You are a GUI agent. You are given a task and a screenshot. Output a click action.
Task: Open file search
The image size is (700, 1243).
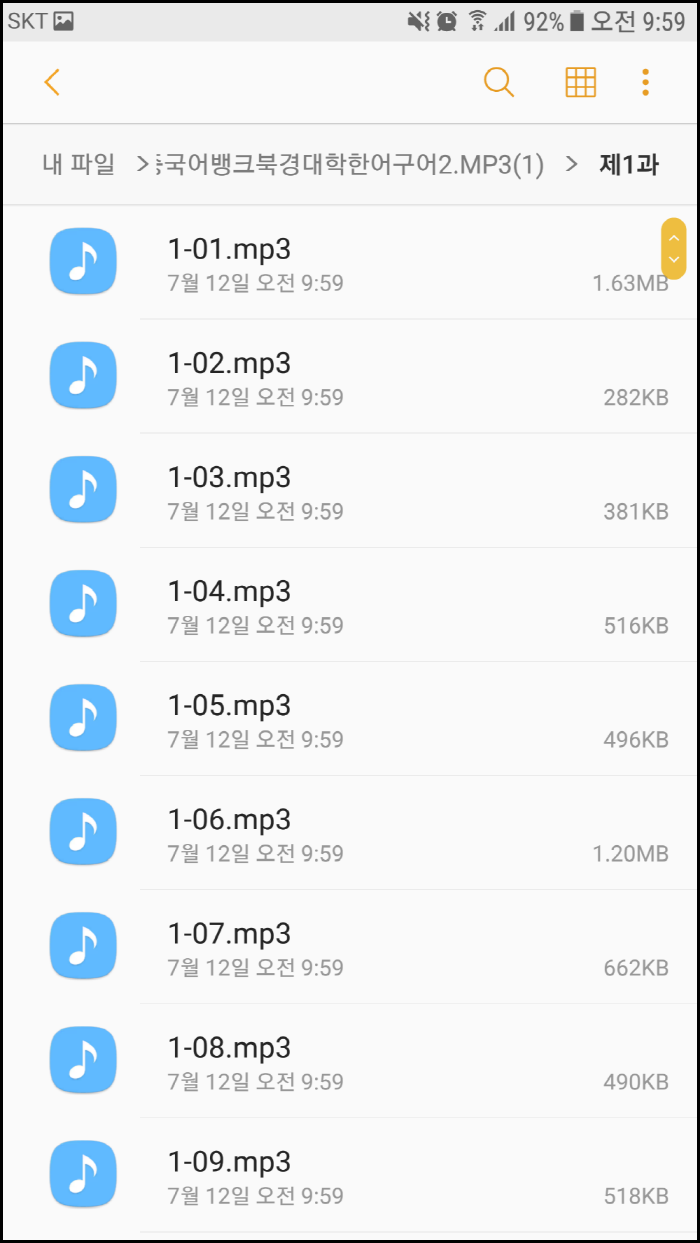(499, 82)
